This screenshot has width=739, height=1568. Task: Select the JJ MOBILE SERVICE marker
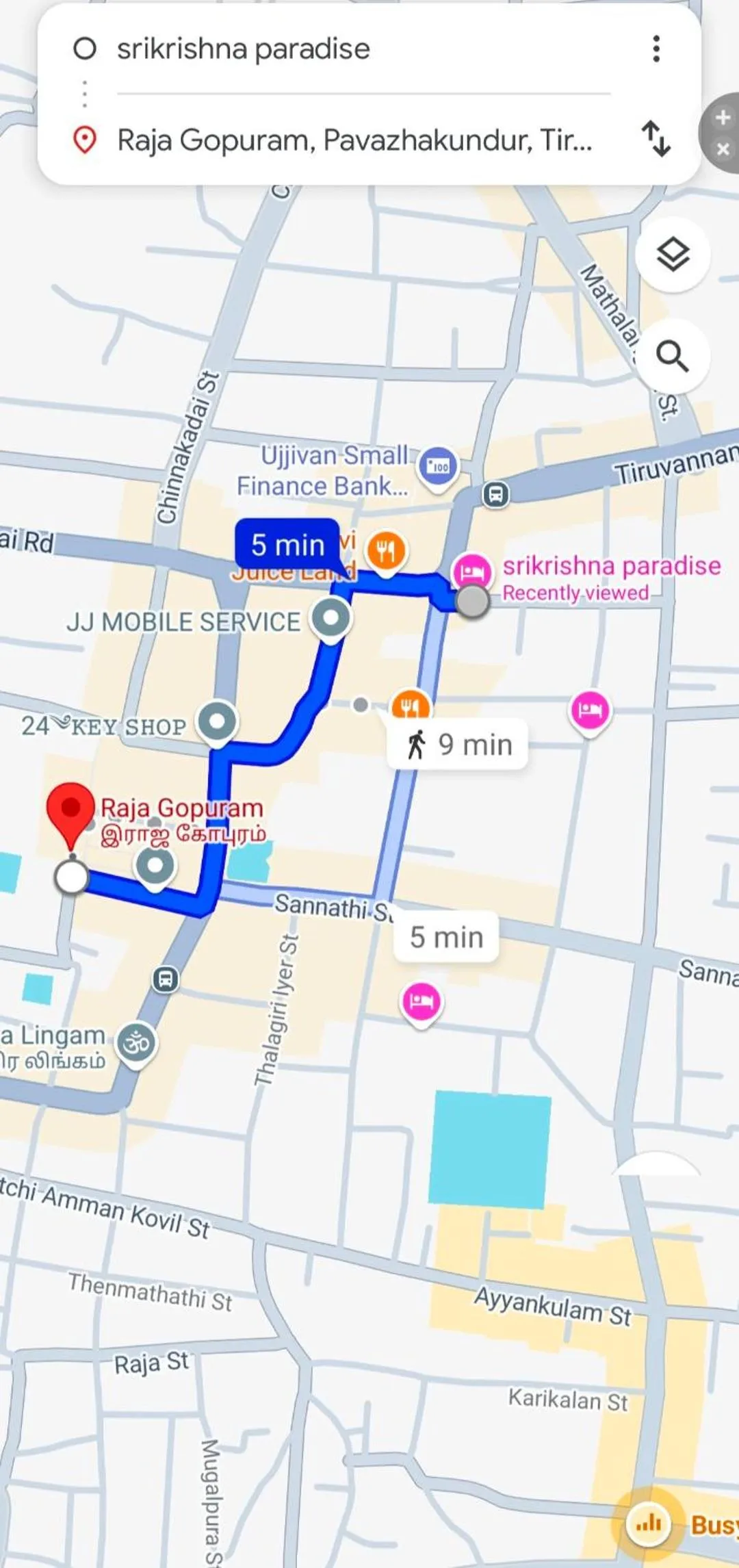(331, 618)
